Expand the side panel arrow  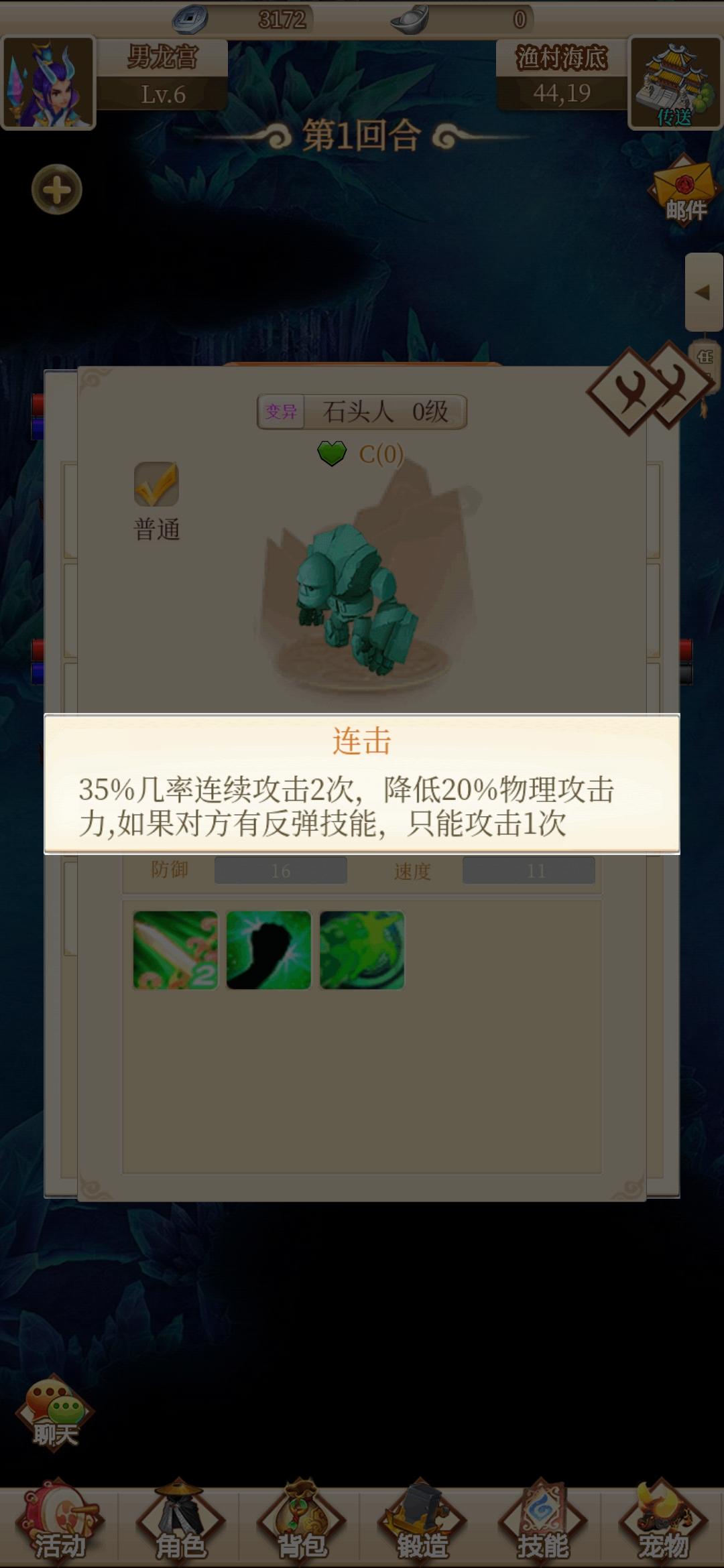703,292
